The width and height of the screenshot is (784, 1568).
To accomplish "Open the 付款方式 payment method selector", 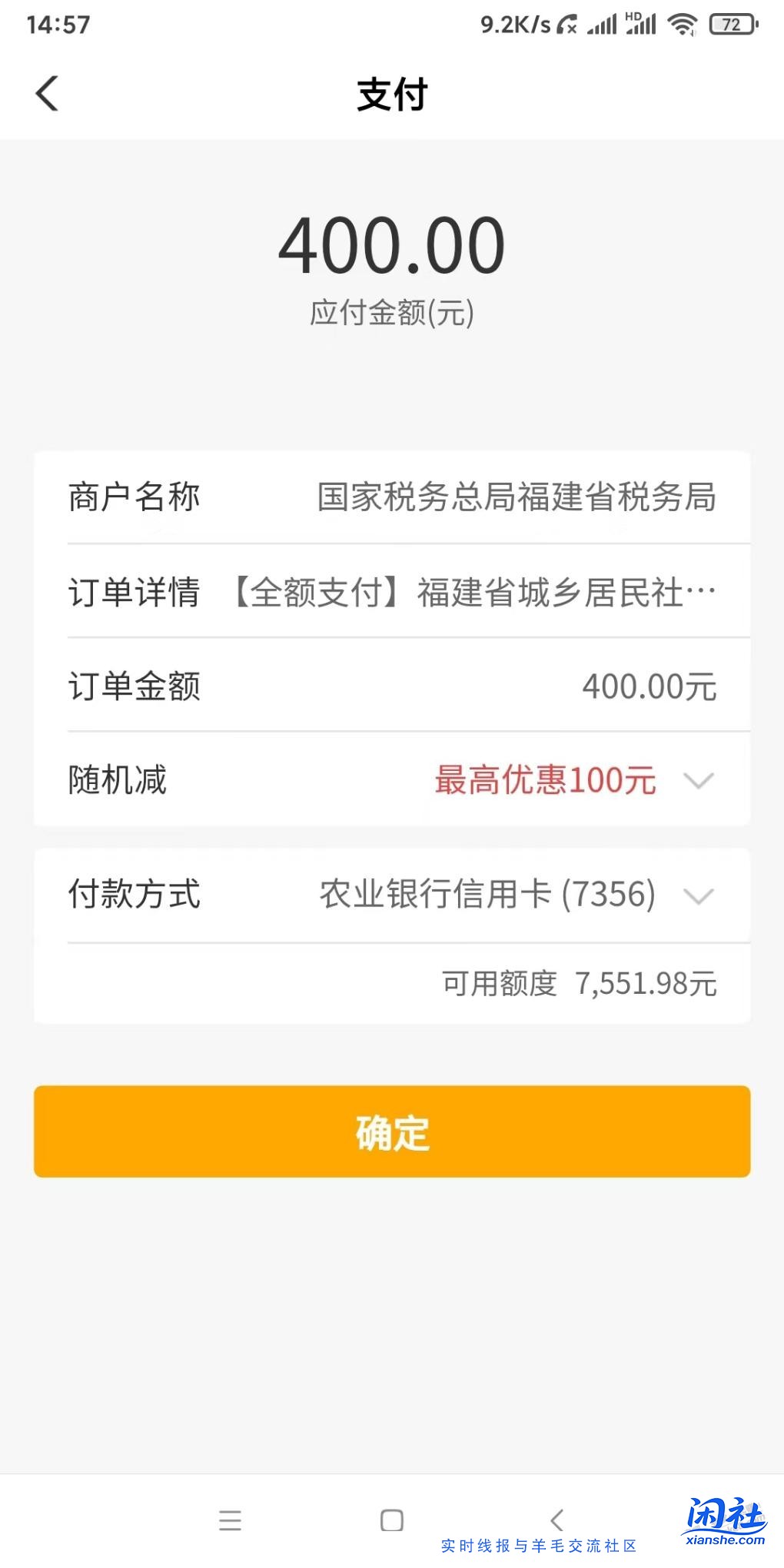I will [698, 896].
